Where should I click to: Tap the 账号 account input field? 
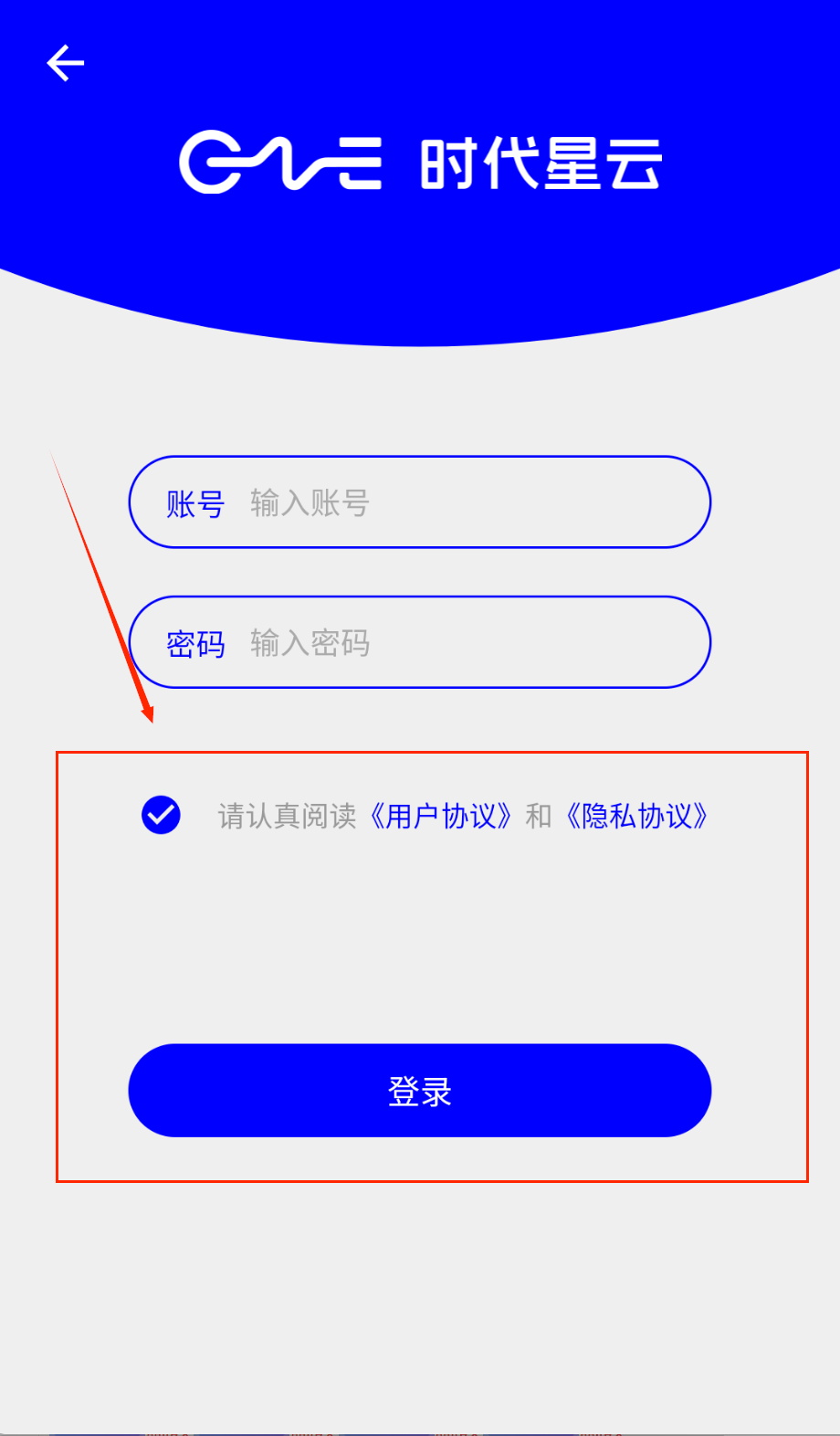[457, 502]
